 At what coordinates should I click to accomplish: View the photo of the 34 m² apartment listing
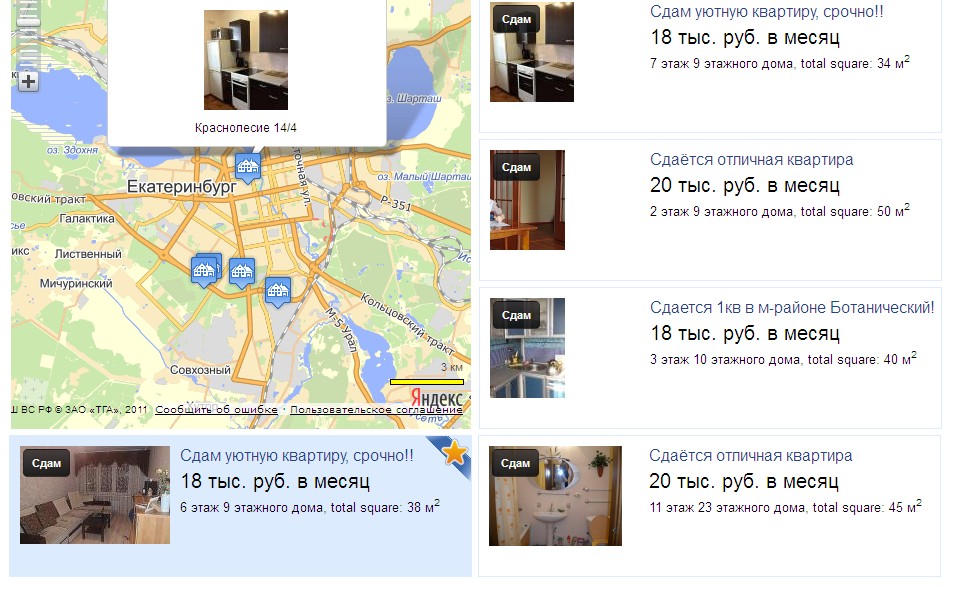pos(531,52)
